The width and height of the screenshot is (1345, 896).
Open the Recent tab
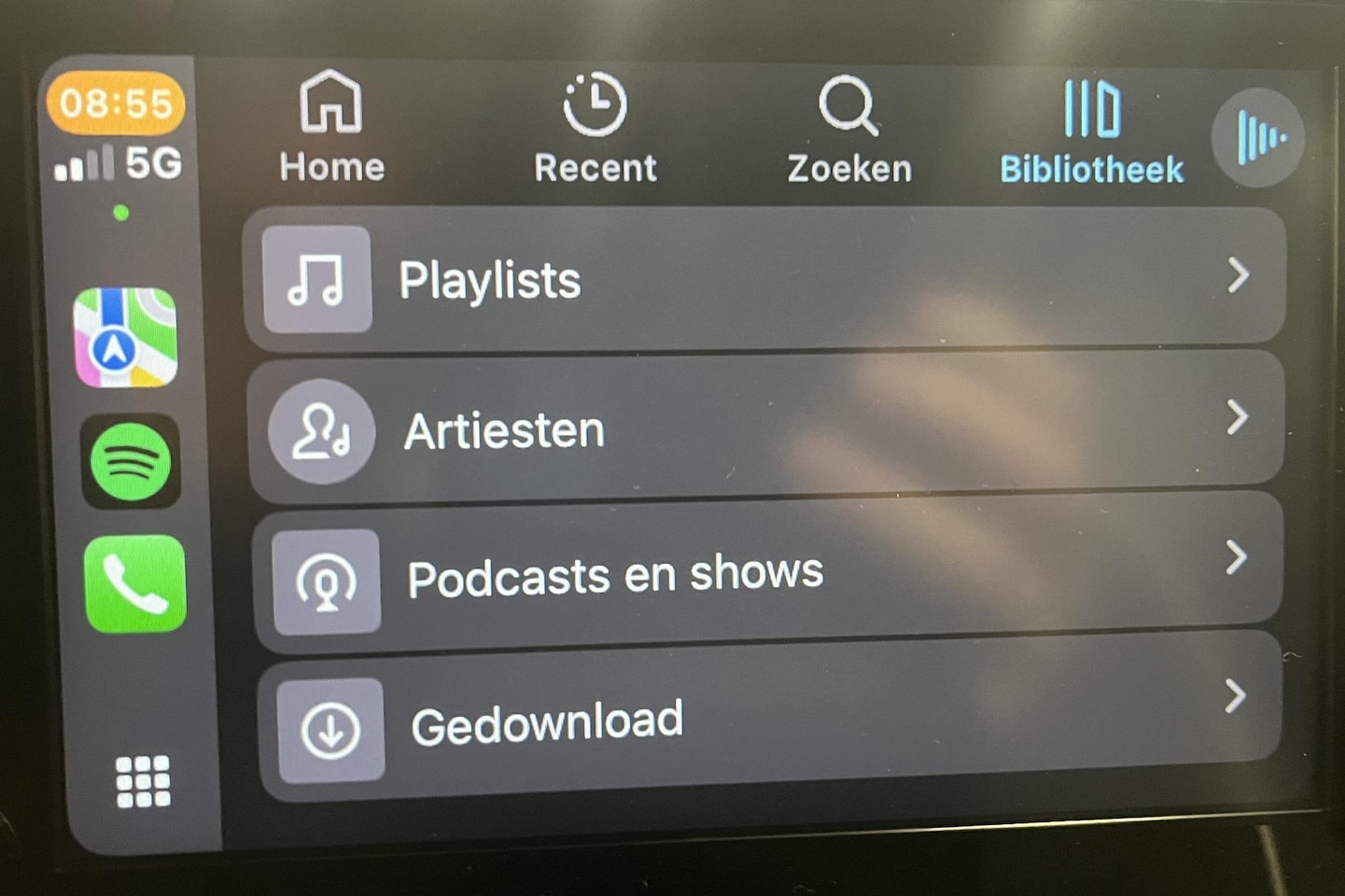click(x=595, y=129)
